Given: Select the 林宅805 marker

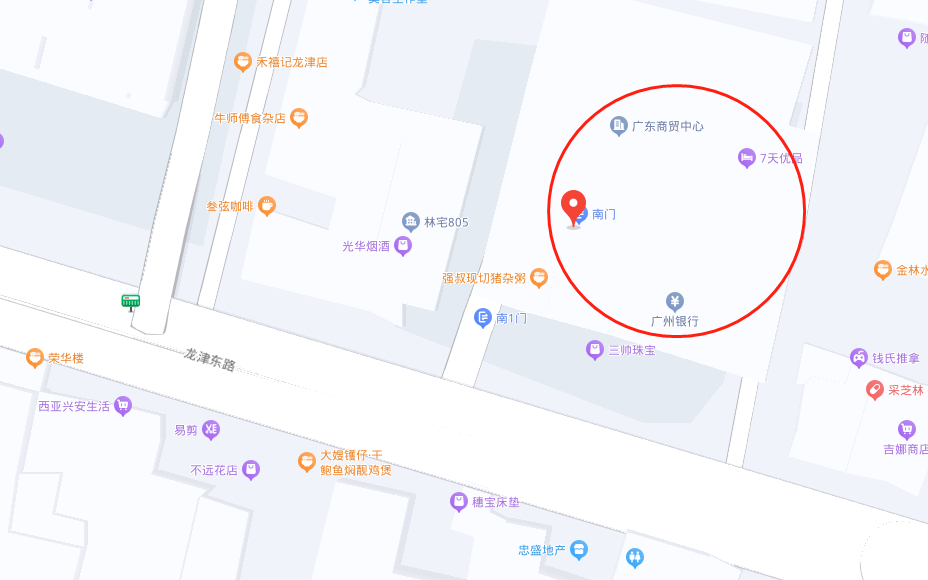Looking at the screenshot, I should (x=410, y=221).
